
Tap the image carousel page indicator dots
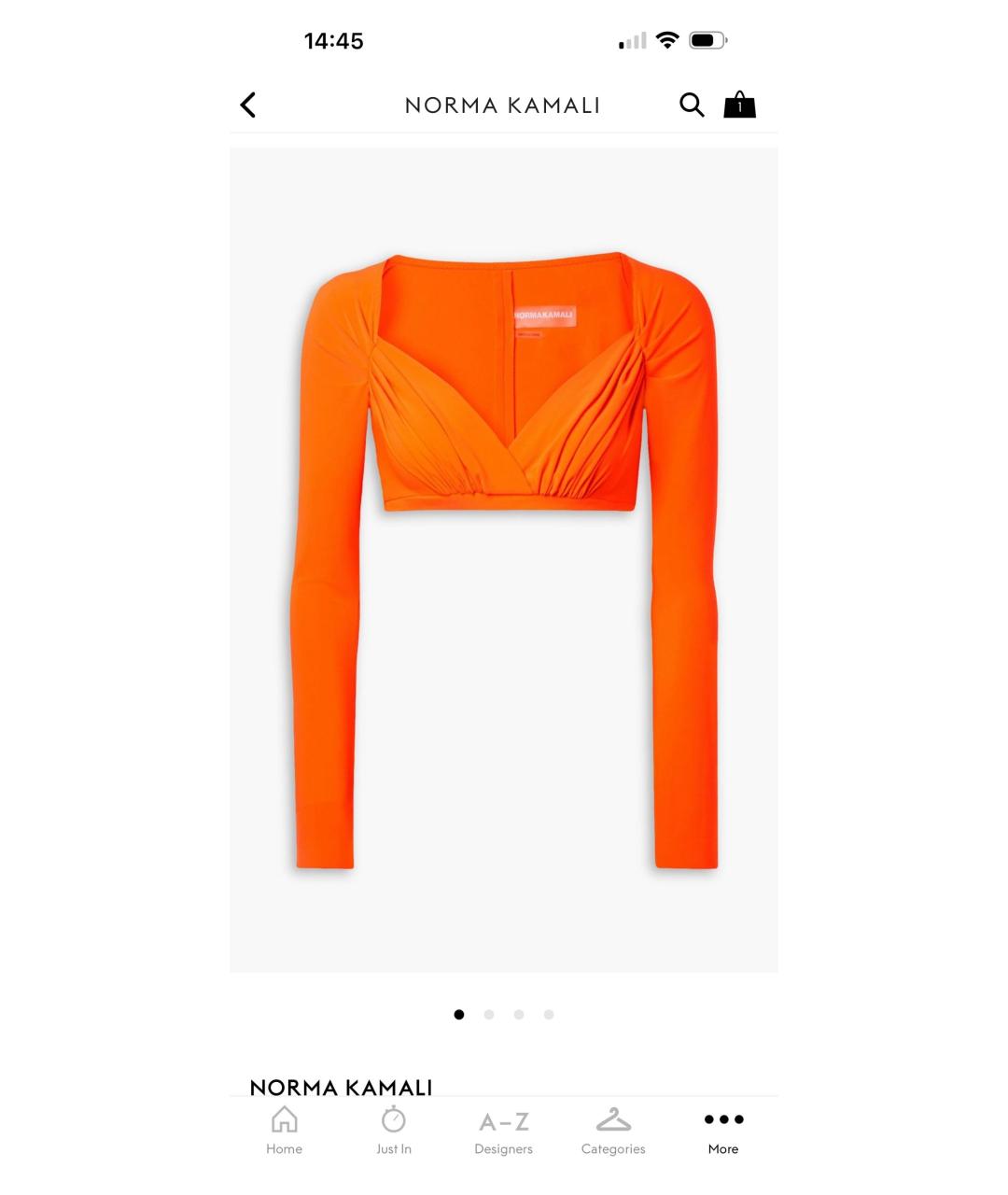504,1015
